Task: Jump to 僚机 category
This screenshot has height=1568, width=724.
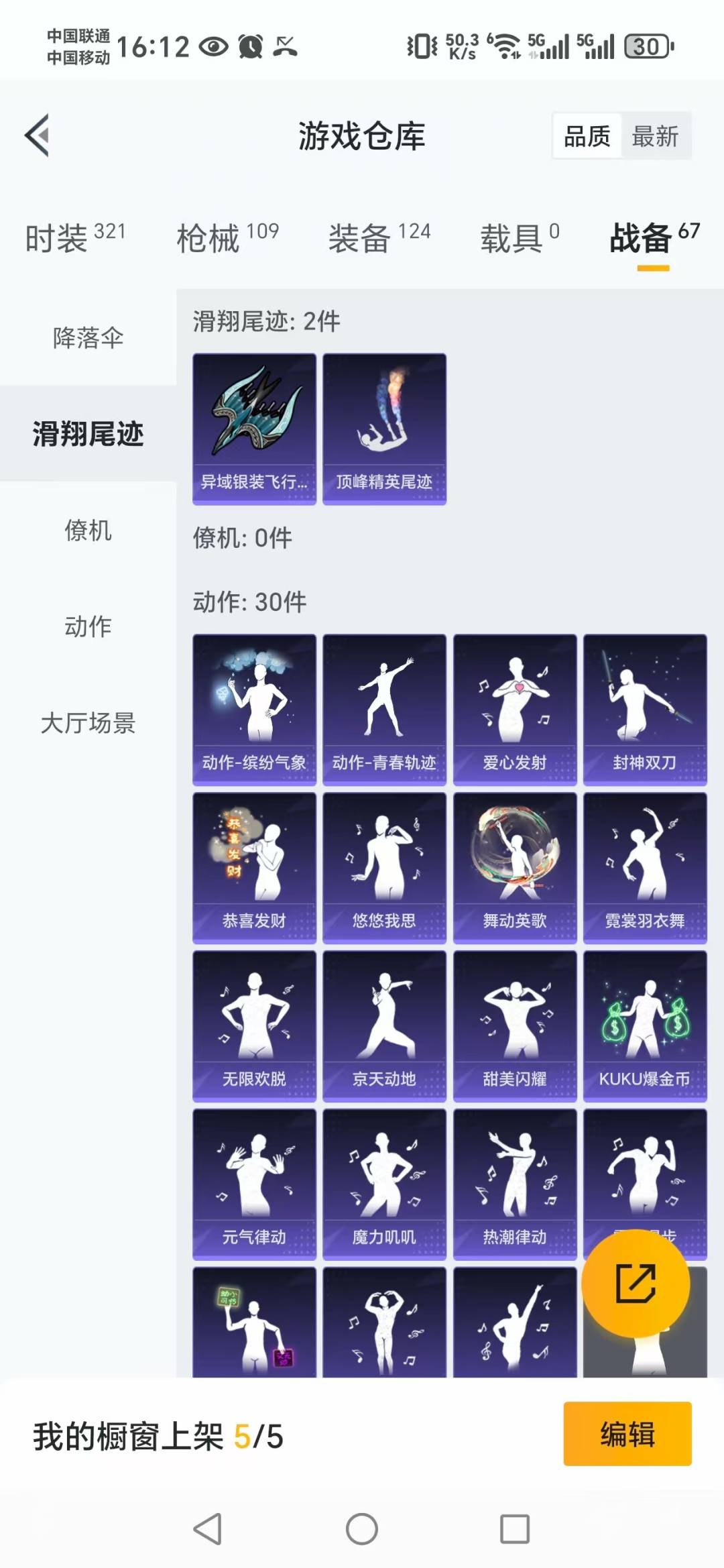Action: pyautogui.click(x=88, y=530)
